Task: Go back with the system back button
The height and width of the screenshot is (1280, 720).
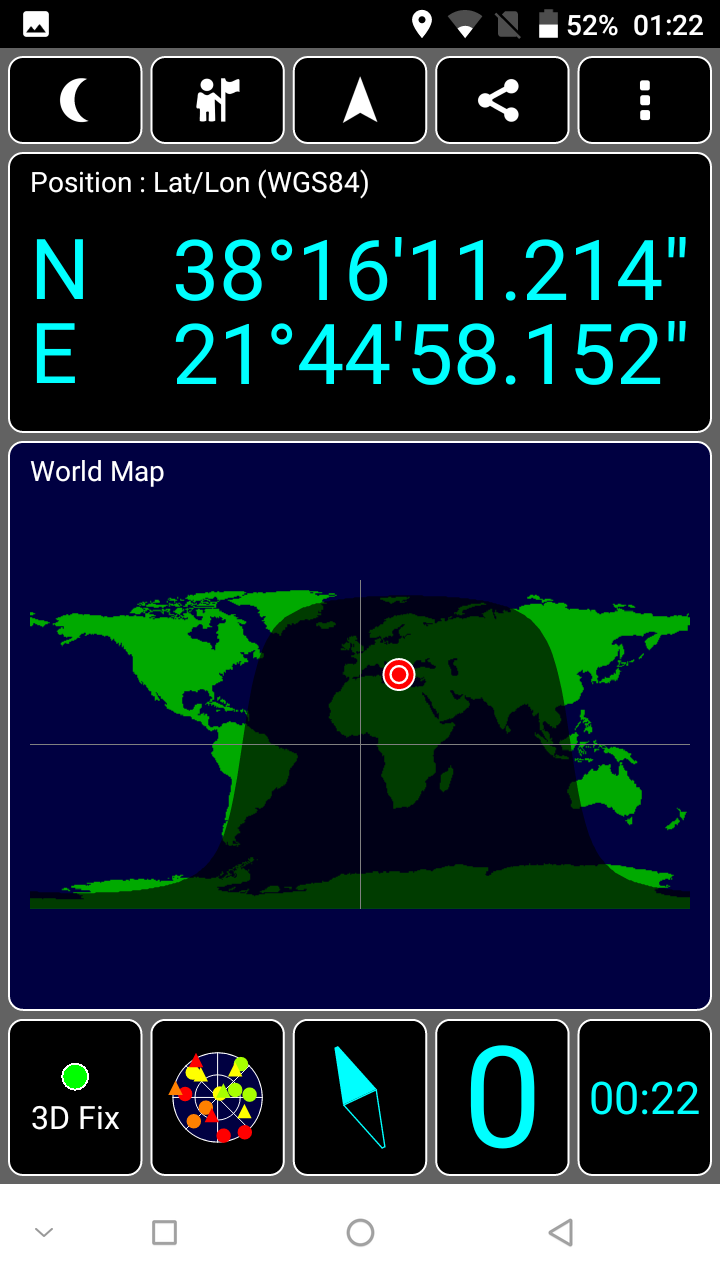Action: pyautogui.click(x=561, y=1232)
